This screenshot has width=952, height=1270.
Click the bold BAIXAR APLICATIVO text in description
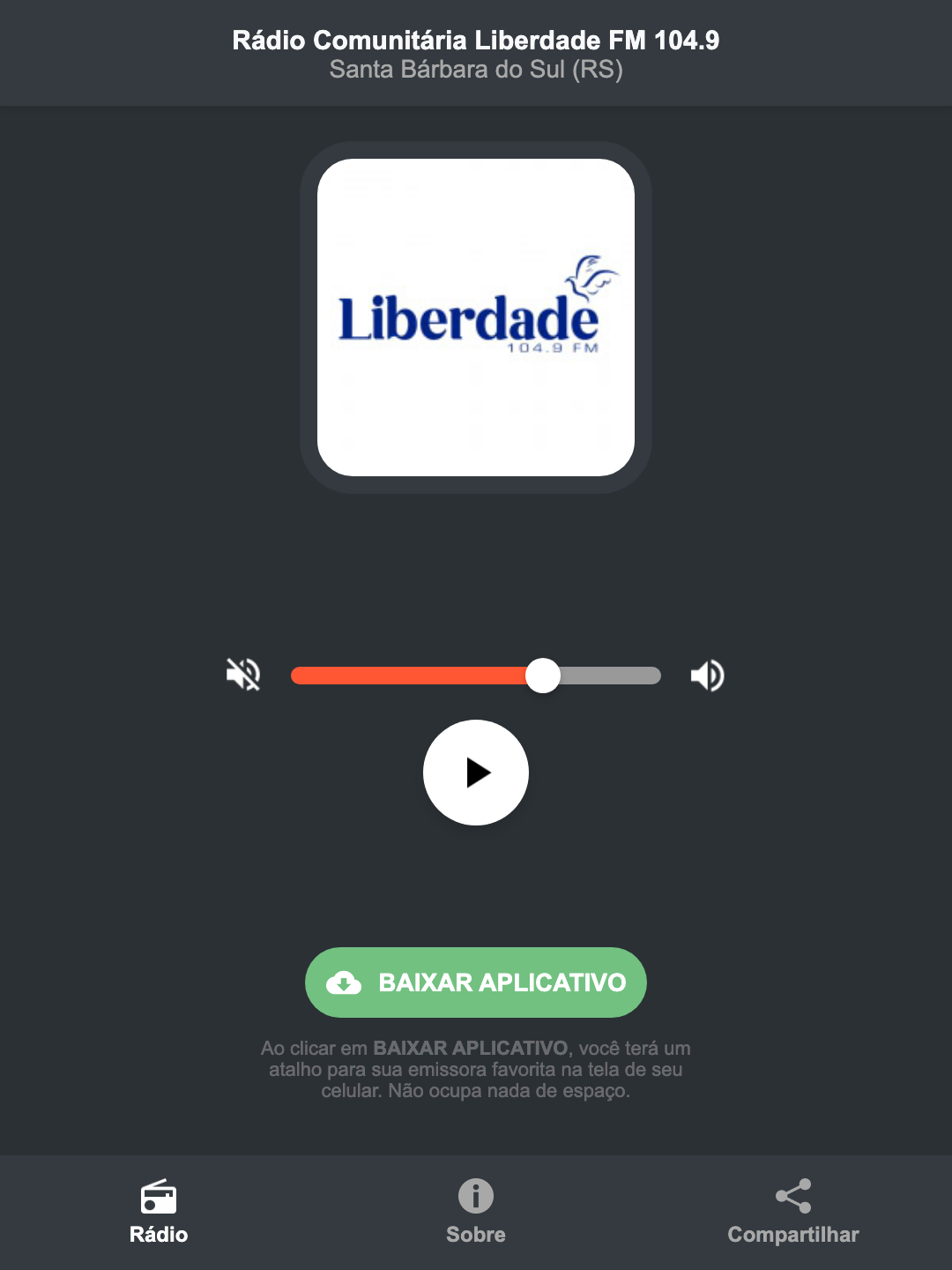click(471, 1048)
